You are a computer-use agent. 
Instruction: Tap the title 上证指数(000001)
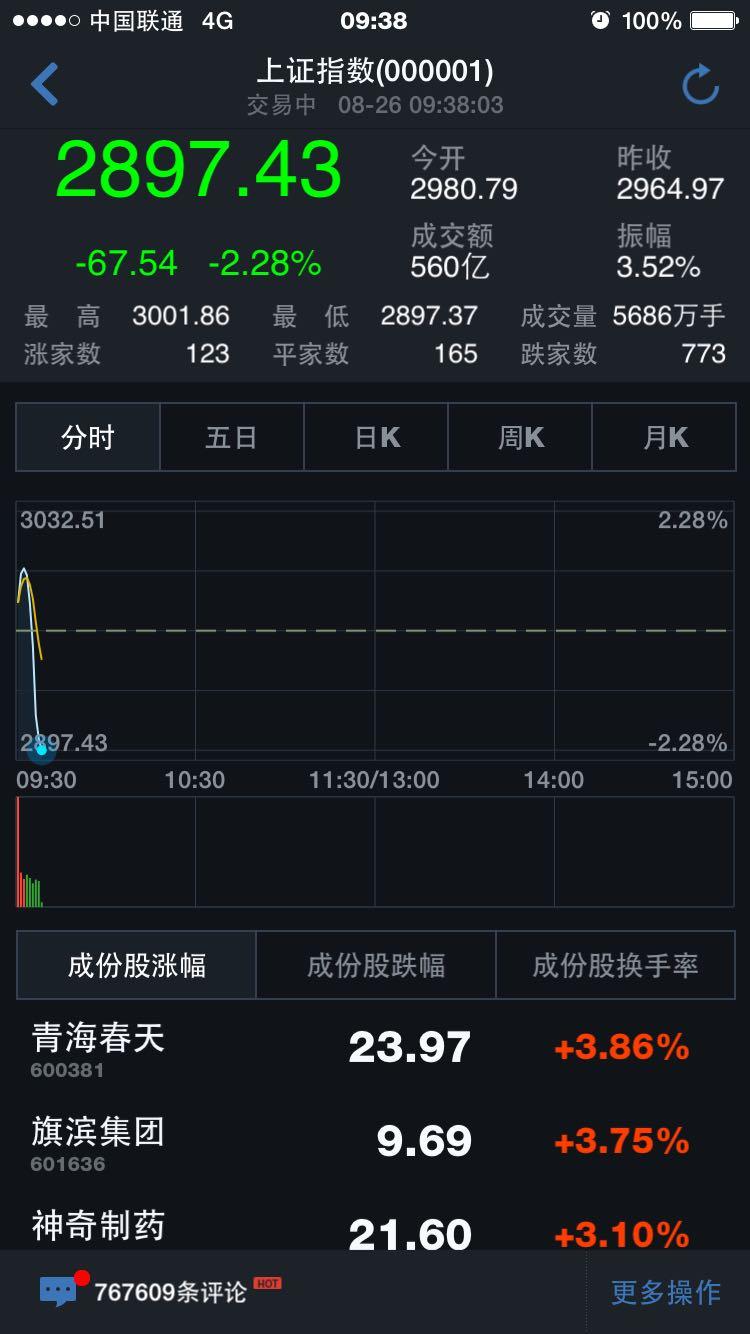[x=375, y=72]
